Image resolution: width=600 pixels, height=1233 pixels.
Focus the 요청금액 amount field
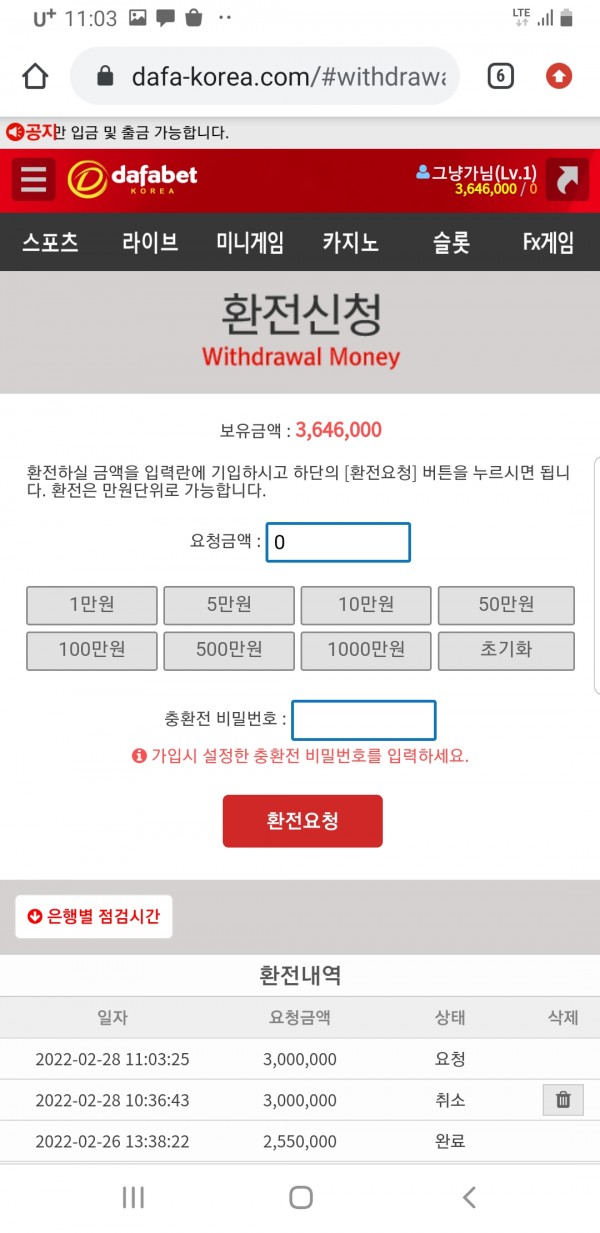coord(338,542)
